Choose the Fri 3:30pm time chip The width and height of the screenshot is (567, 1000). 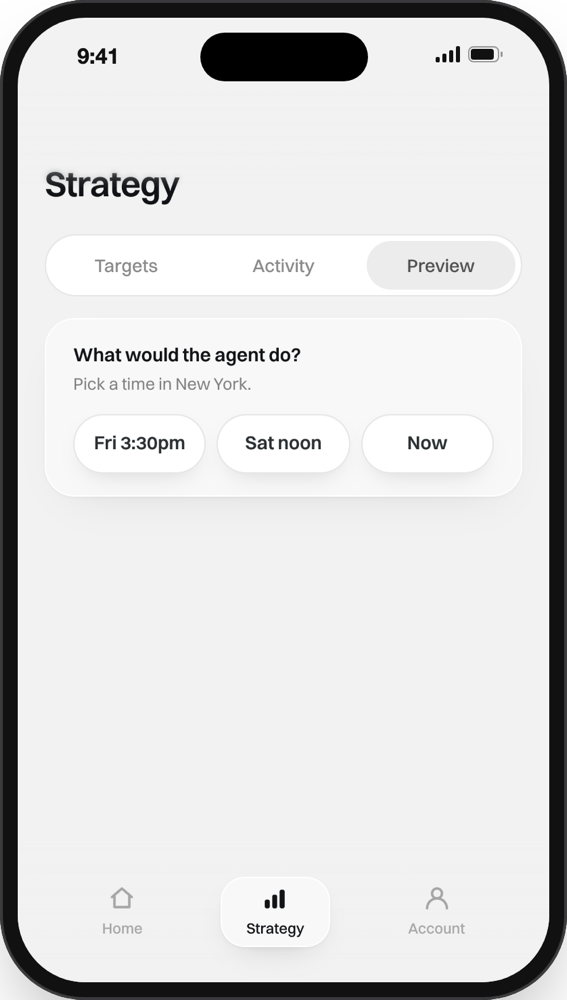tap(139, 443)
